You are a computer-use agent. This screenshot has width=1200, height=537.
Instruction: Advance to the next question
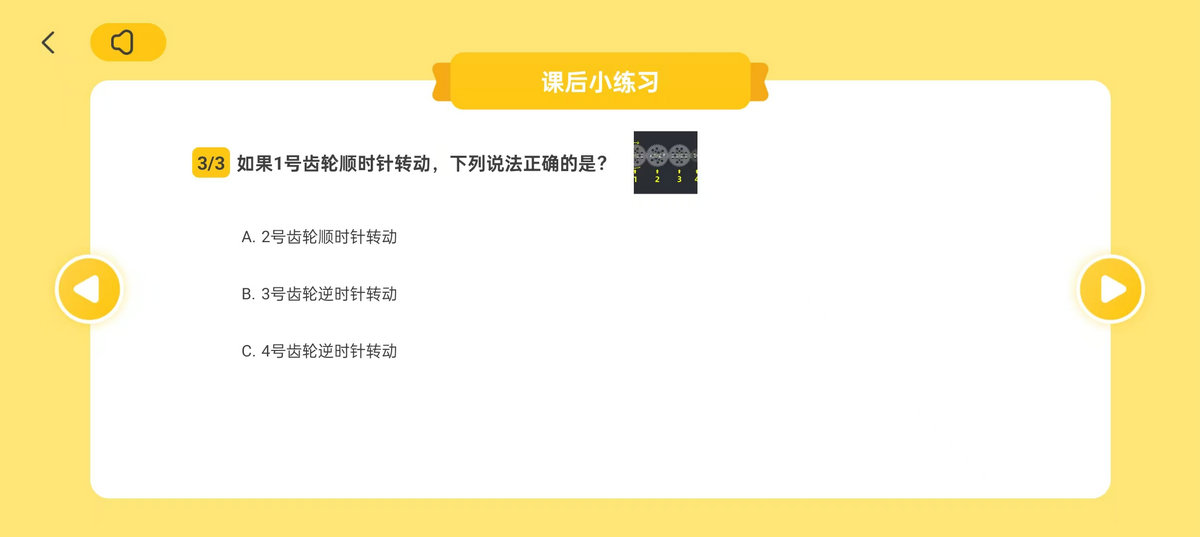click(1110, 289)
